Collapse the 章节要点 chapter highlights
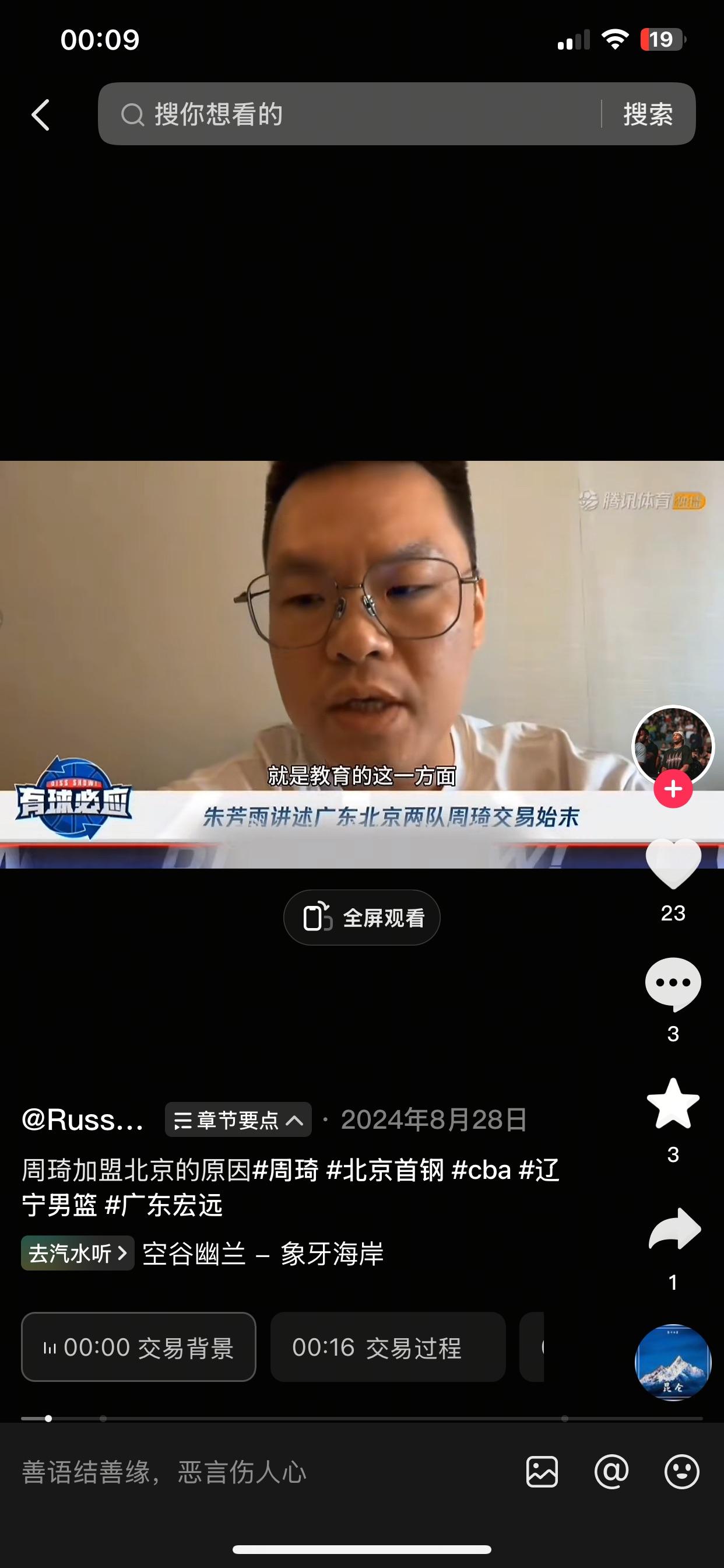724x1568 pixels. [238, 1119]
